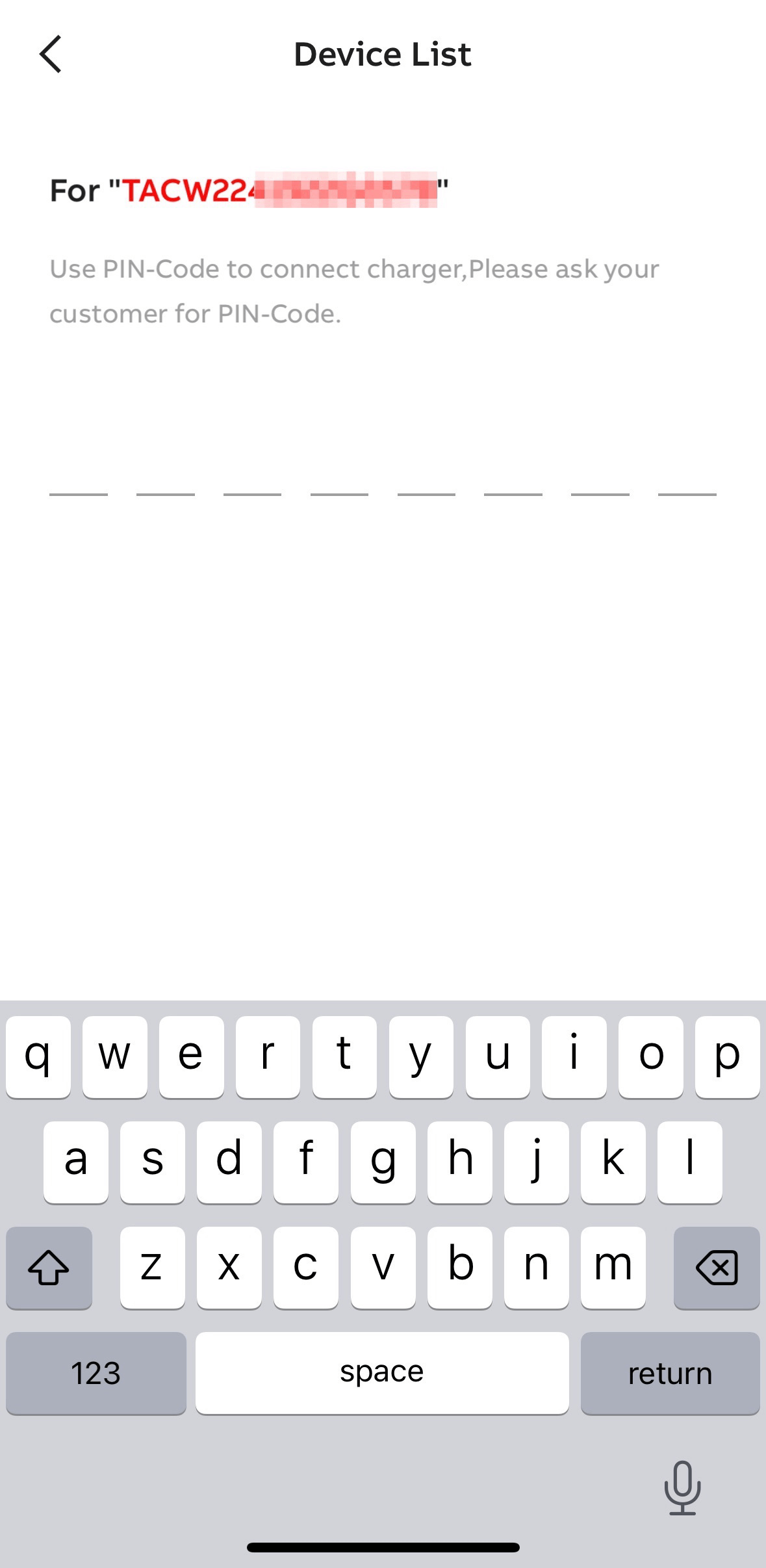766x1568 pixels.
Task: Go back from Device List
Action: 51,54
